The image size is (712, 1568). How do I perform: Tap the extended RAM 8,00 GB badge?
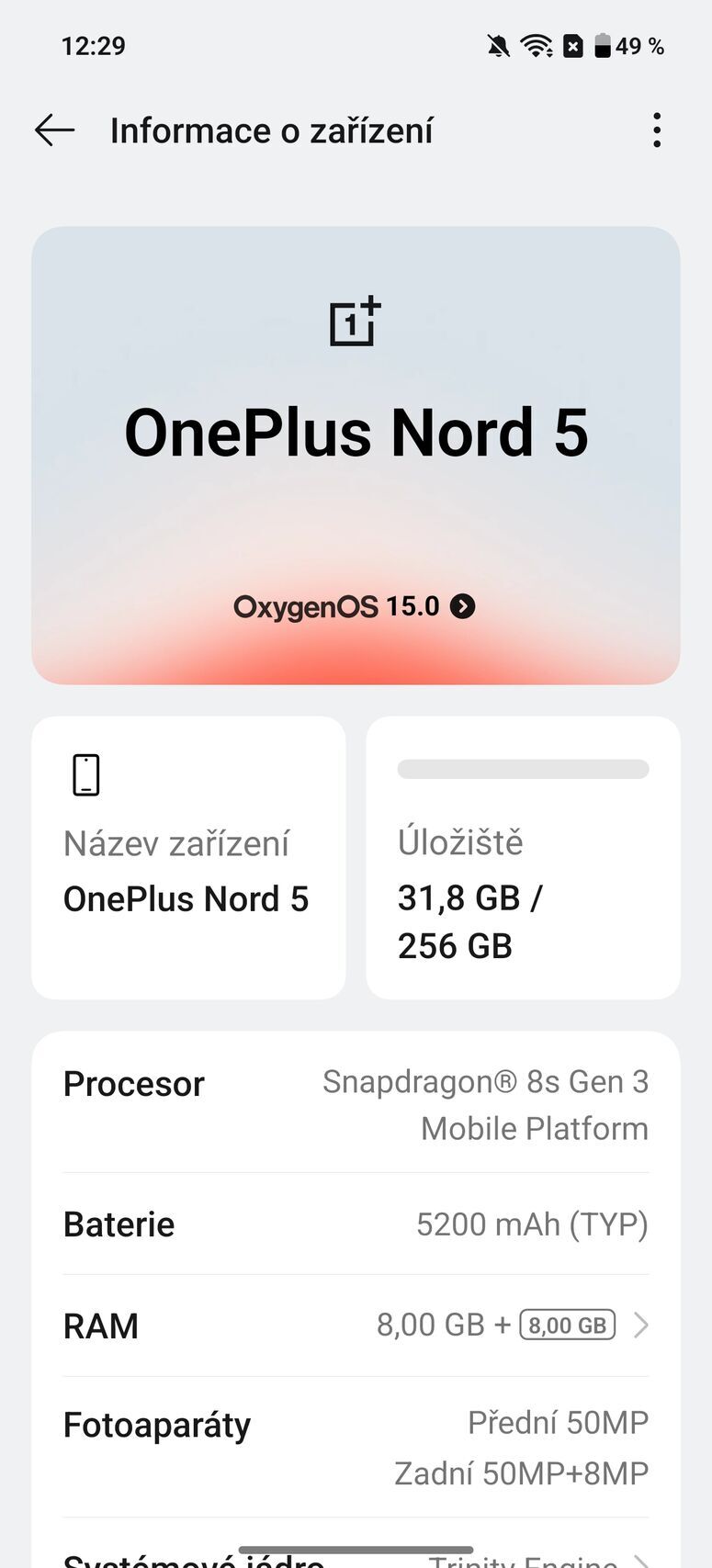pos(567,1325)
